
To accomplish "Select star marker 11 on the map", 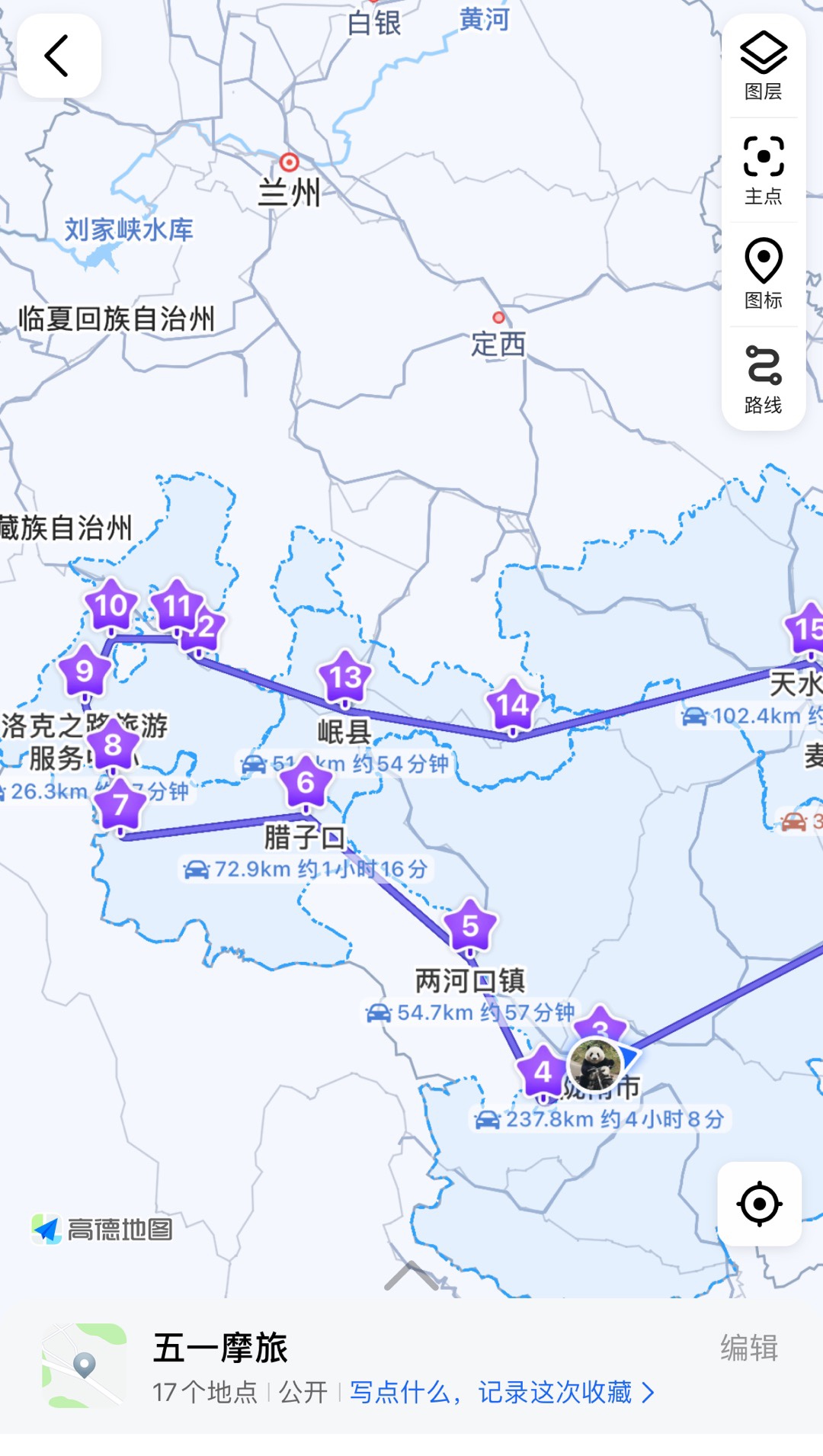I will coord(176,606).
